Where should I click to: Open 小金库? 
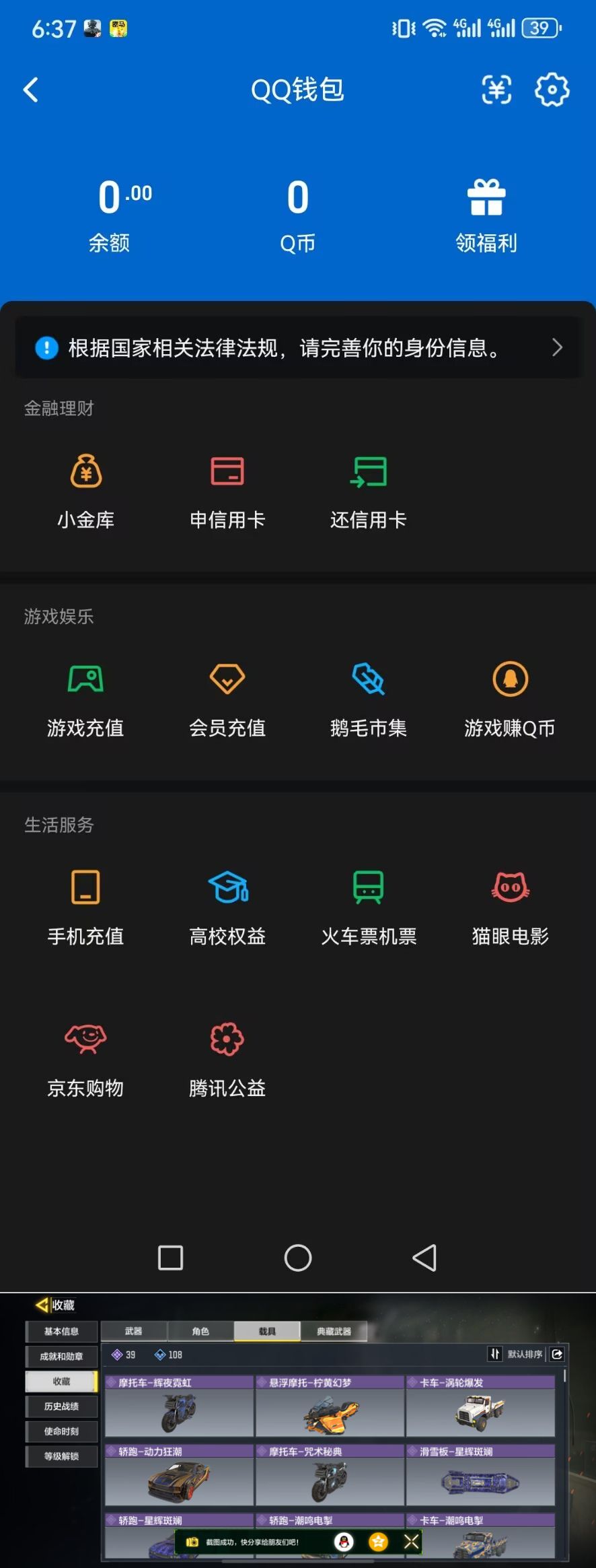pos(86,490)
